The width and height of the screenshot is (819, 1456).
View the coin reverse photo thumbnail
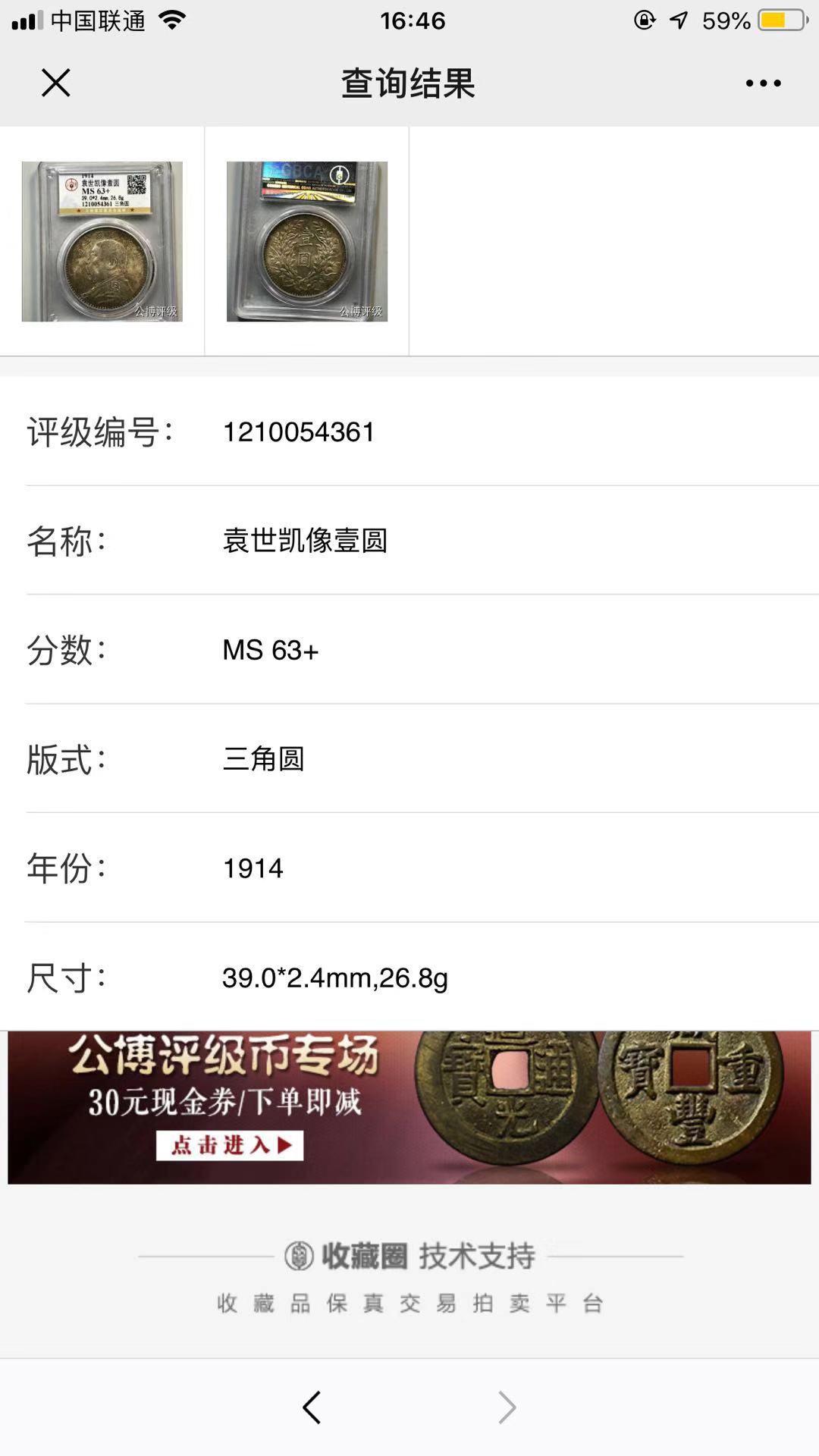[x=307, y=241]
